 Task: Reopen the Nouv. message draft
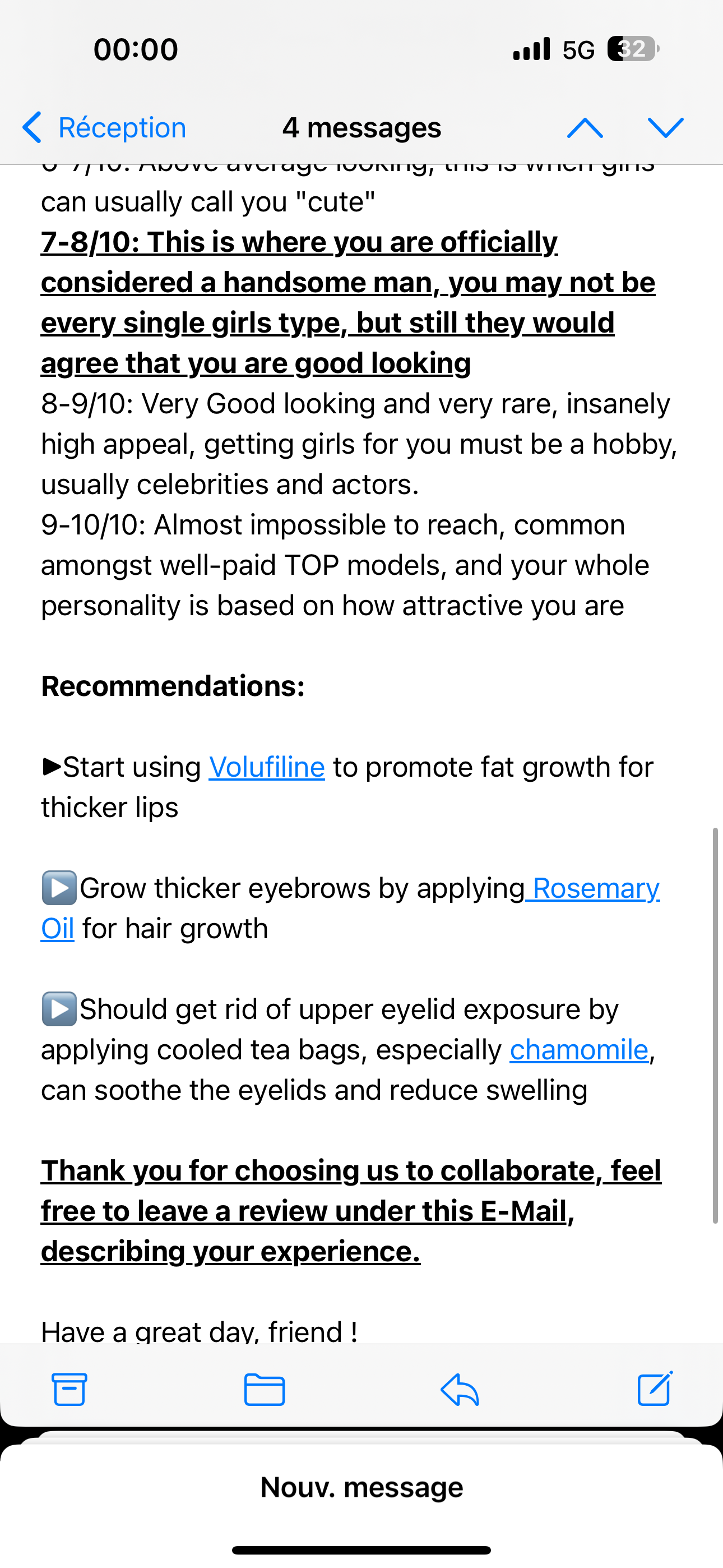(361, 1487)
